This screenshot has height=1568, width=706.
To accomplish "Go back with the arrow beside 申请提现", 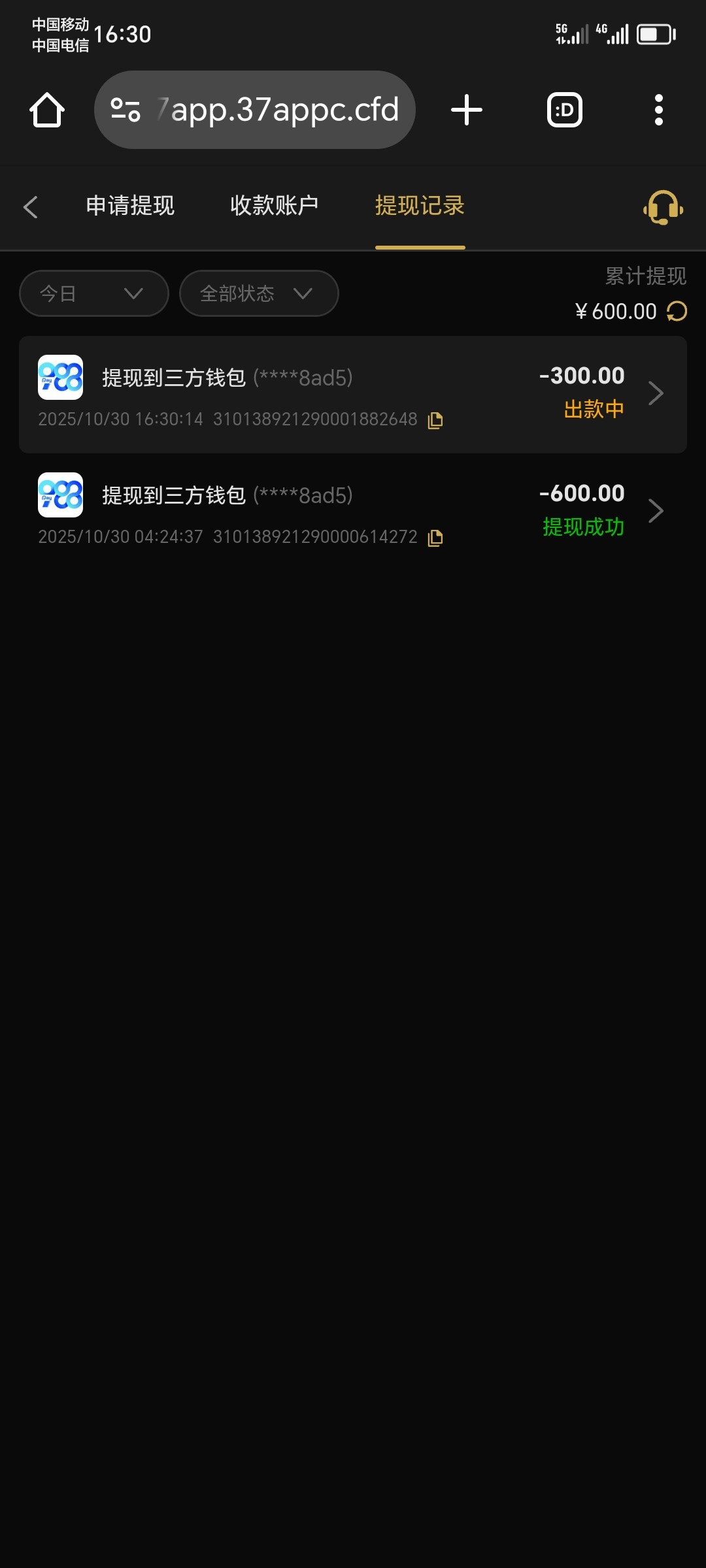I will point(31,207).
